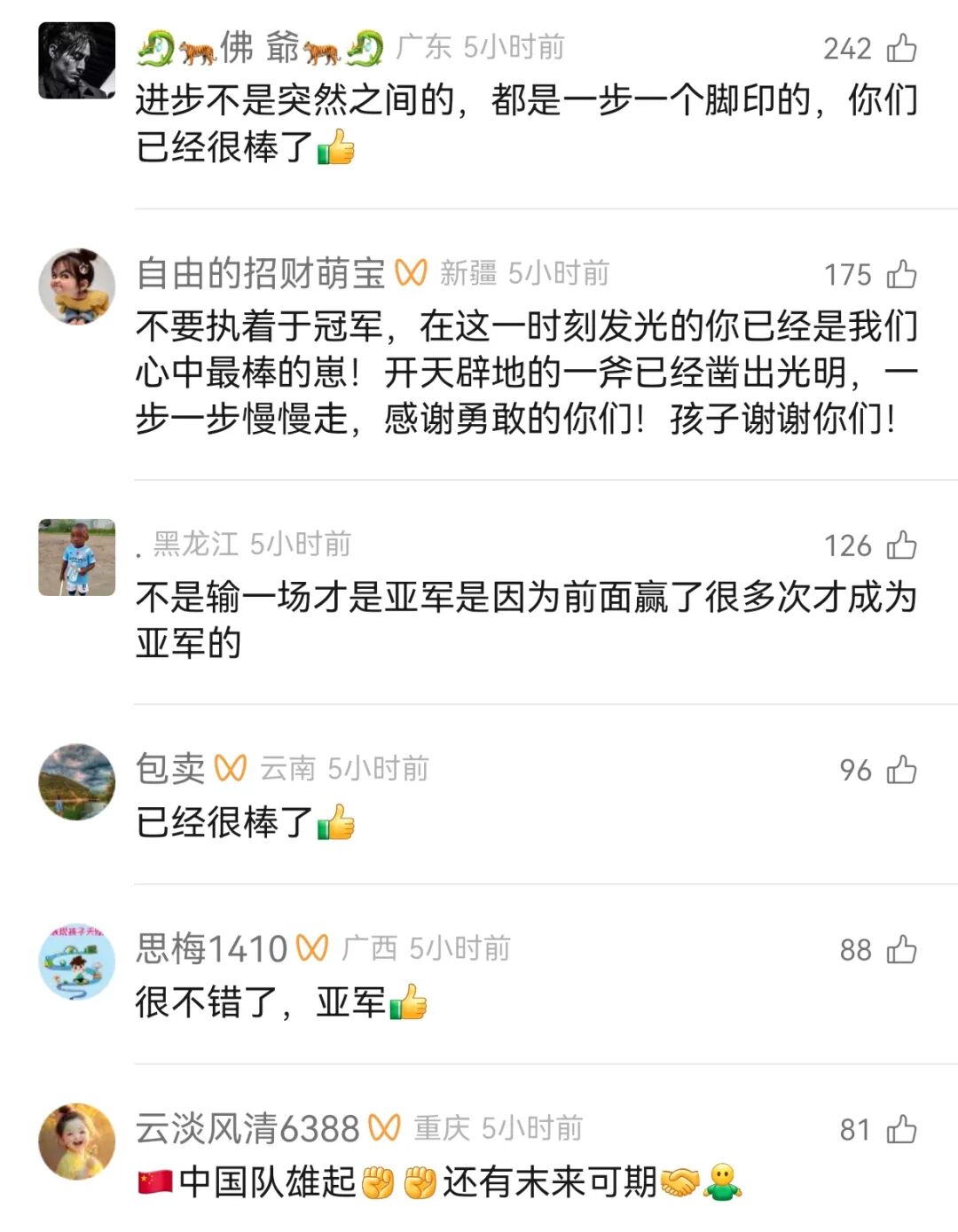The width and height of the screenshot is (958, 1232).
Task: Open 云淡风清6388's avatar
Action: tap(77, 1142)
